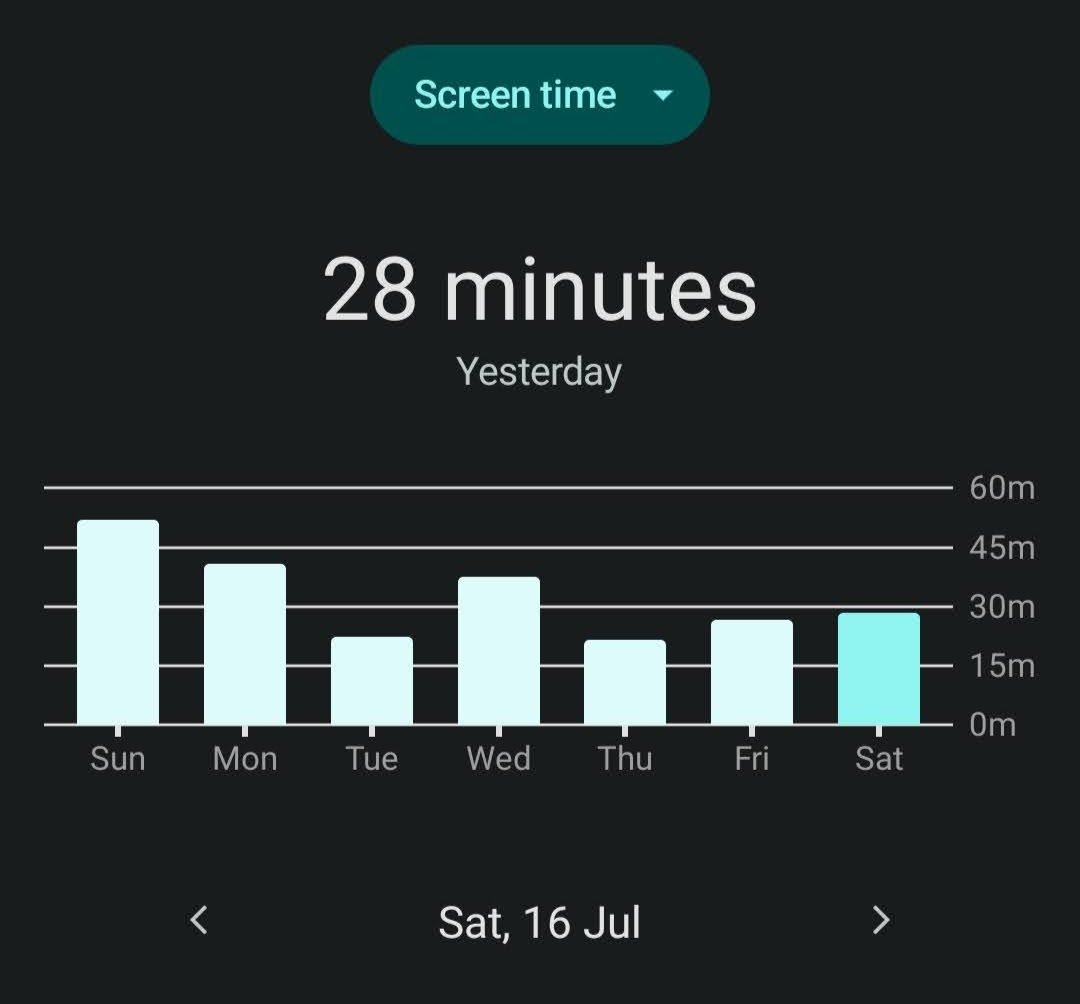Select Saturday's highlighted bar
The height and width of the screenshot is (1004, 1080).
pyautogui.click(x=879, y=668)
